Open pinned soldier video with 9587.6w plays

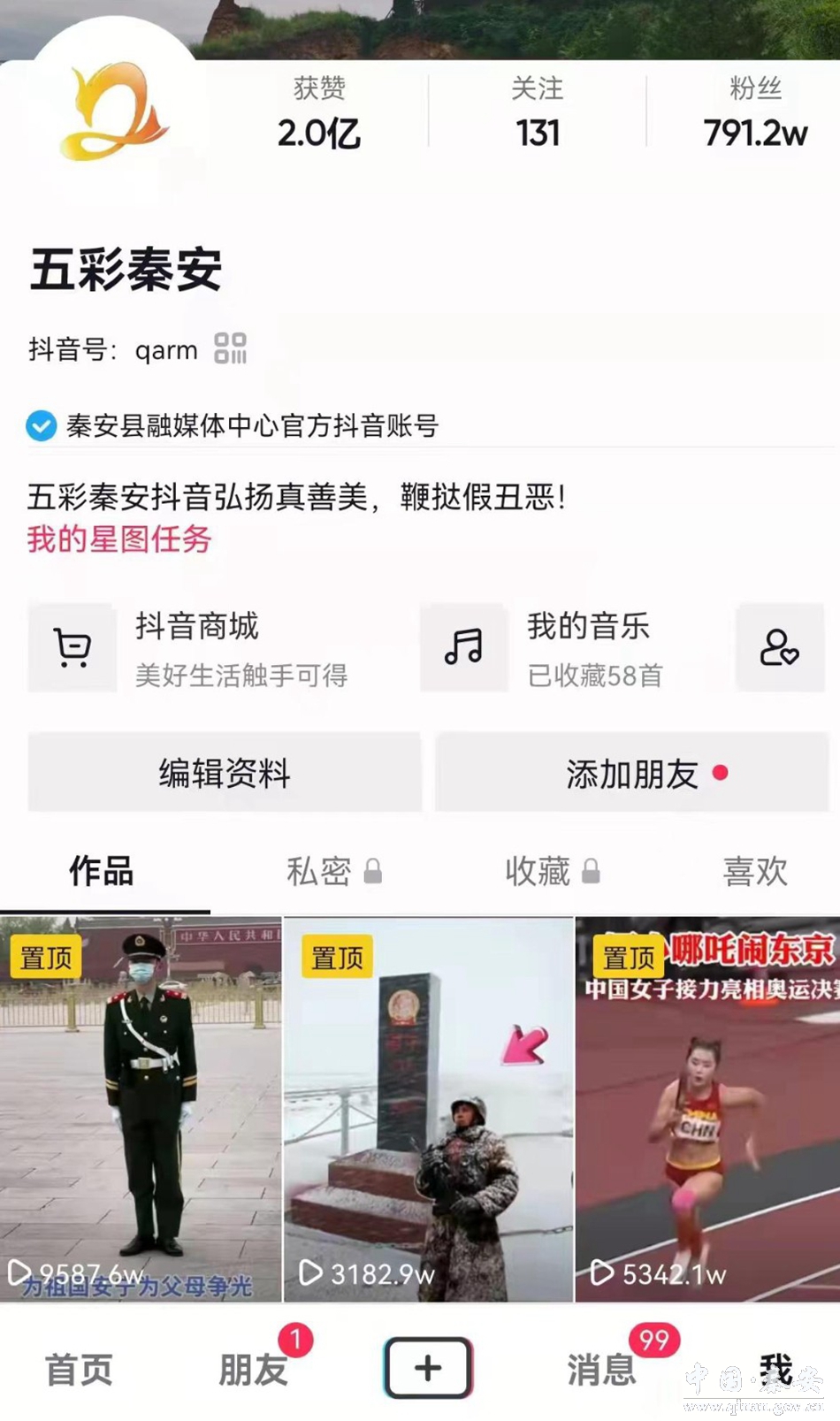pyautogui.click(x=141, y=1110)
